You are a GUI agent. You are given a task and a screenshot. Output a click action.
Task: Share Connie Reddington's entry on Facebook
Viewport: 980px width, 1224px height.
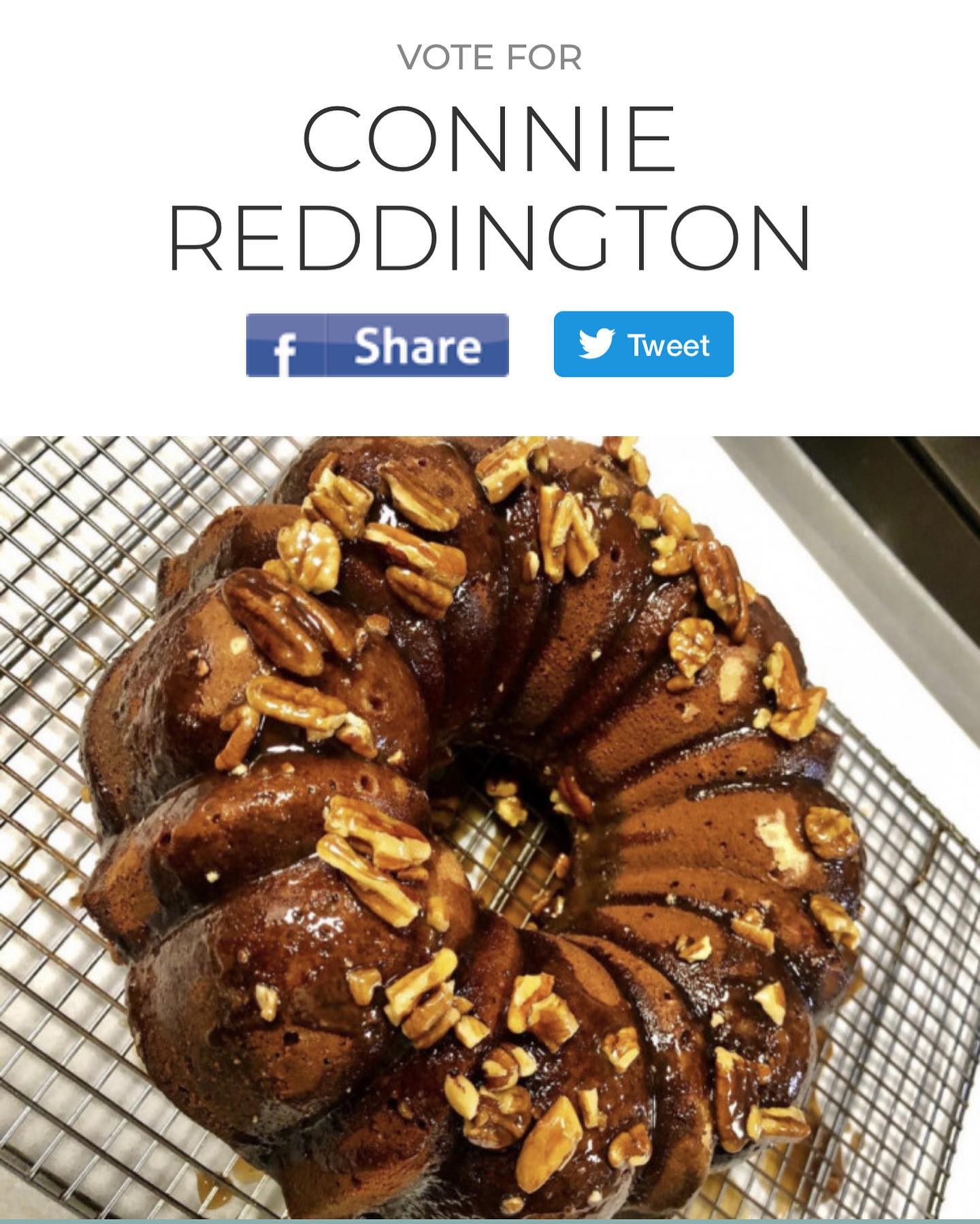point(377,345)
